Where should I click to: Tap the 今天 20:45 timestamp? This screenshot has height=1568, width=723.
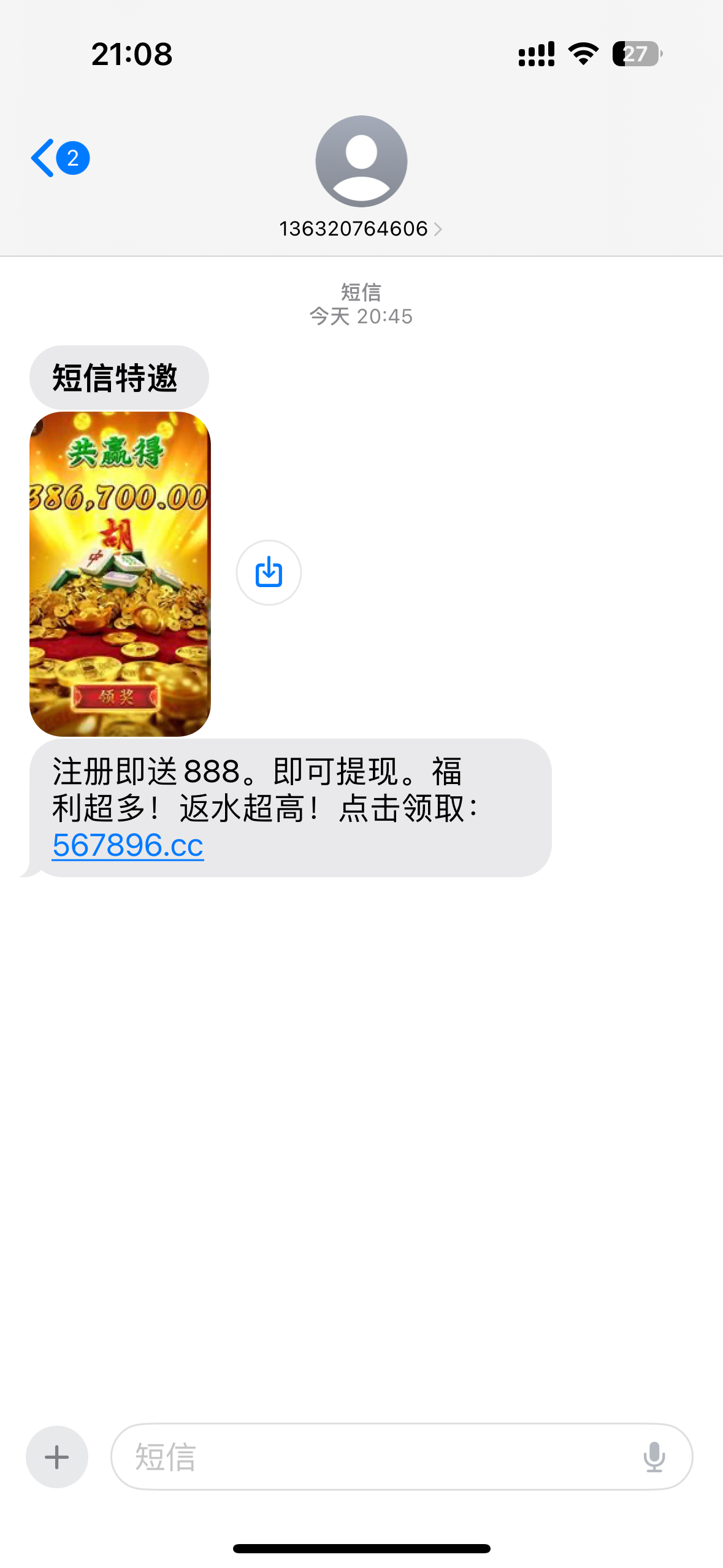click(361, 317)
